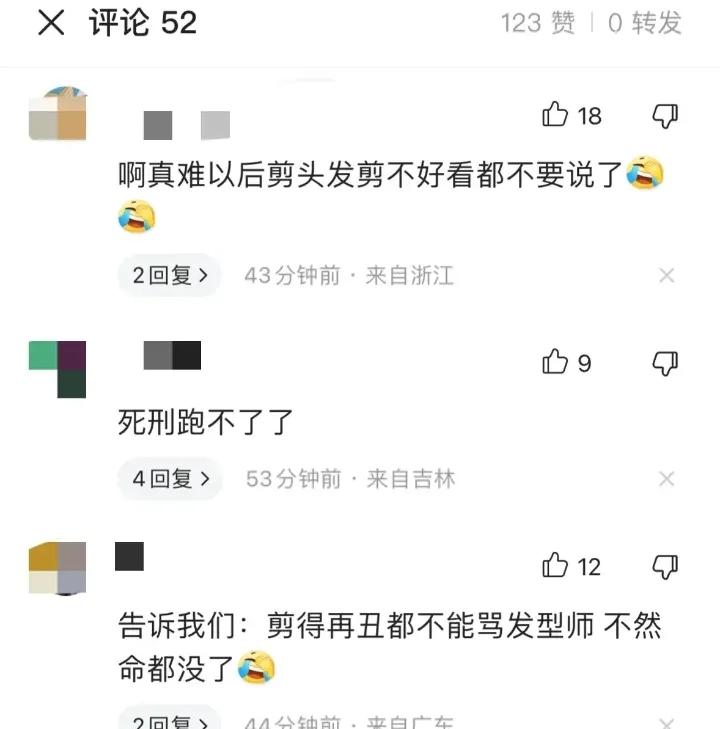Like the comment about 发型师

pos(556,567)
